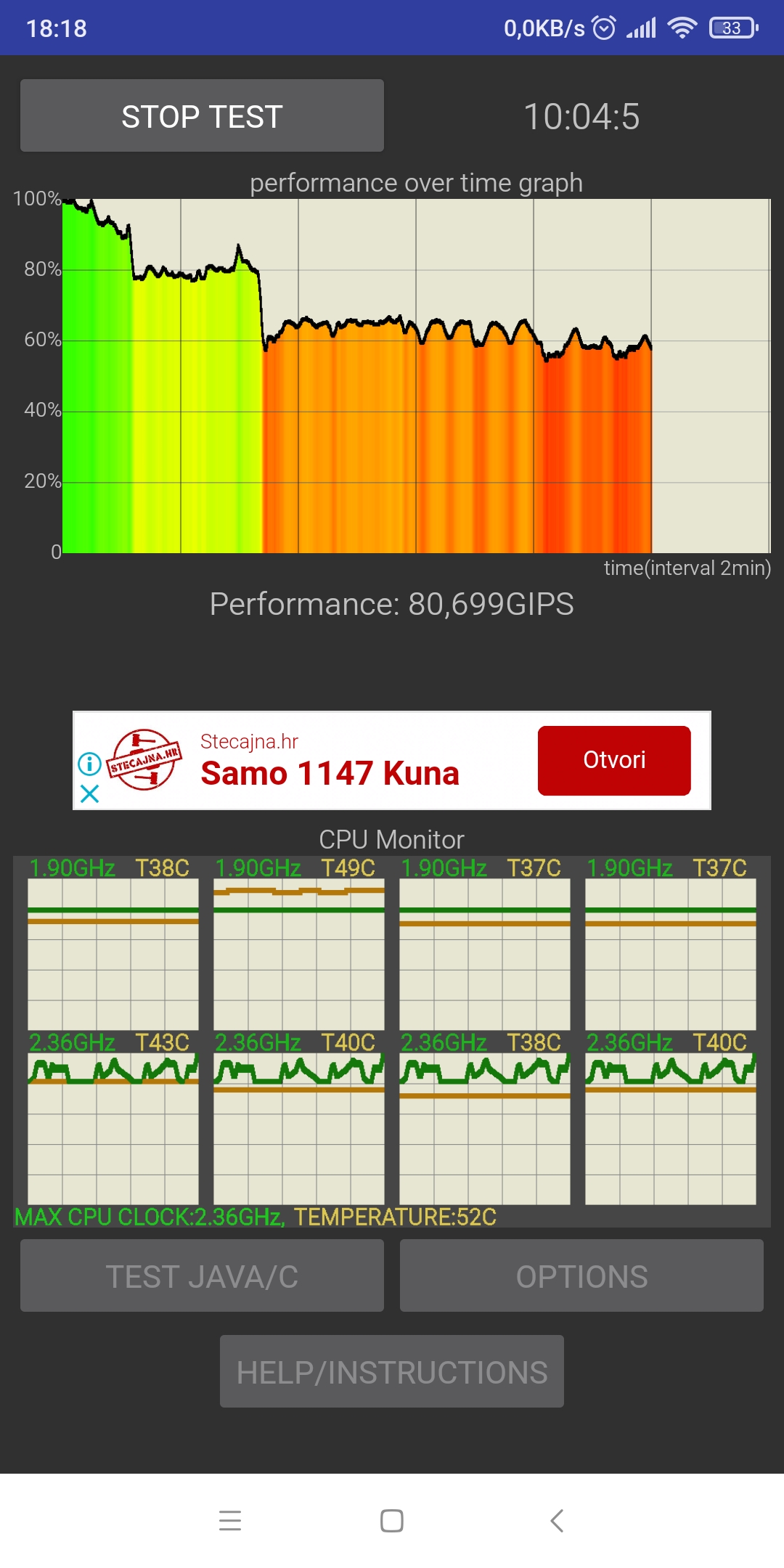Viewport: 784px width, 1568px height.
Task: Tap the STOP TEST button
Action: click(202, 115)
